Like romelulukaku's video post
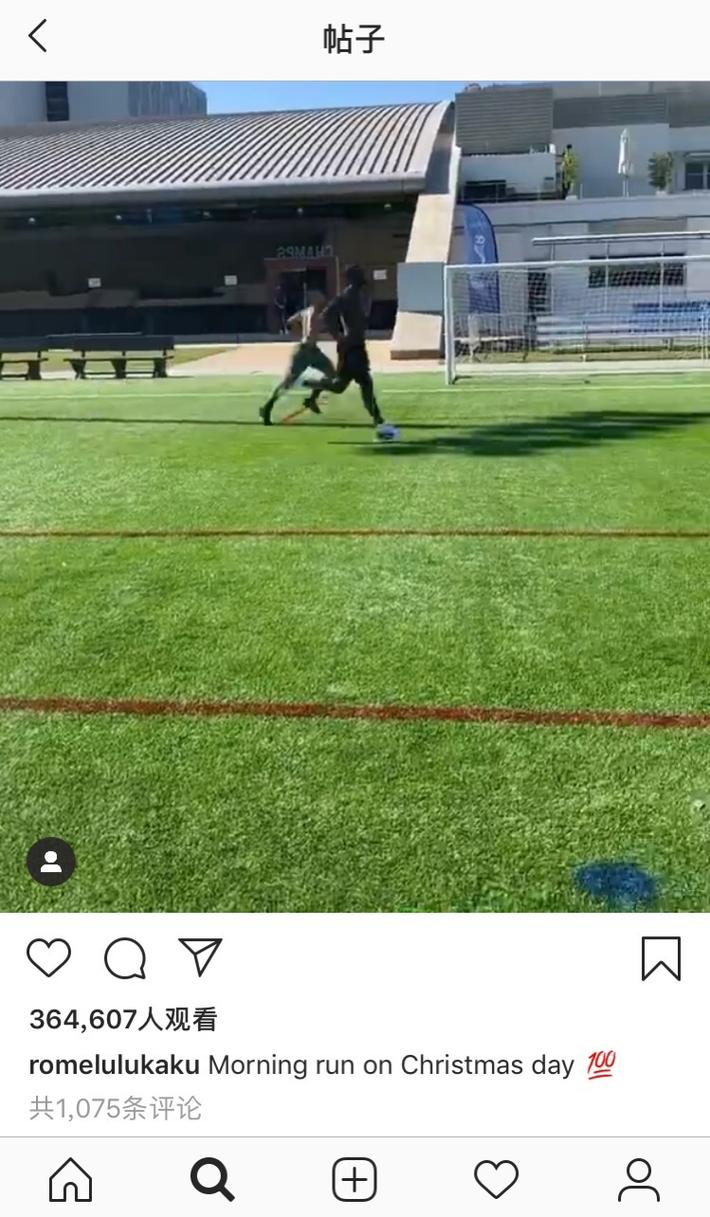Viewport: 710px width, 1217px height. pos(49,958)
